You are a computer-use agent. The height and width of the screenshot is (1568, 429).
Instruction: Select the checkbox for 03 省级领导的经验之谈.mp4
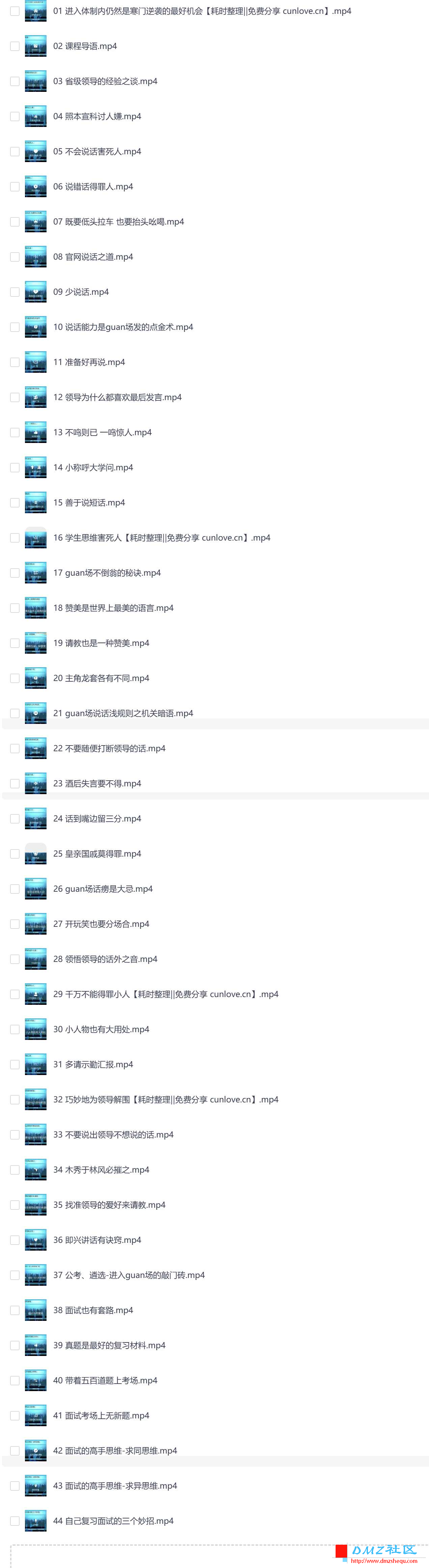(x=15, y=82)
